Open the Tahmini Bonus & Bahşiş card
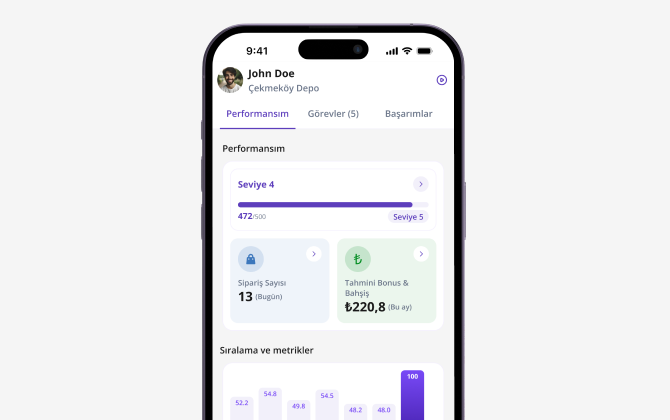Viewport: 670px width, 420px height. pyautogui.click(x=387, y=280)
